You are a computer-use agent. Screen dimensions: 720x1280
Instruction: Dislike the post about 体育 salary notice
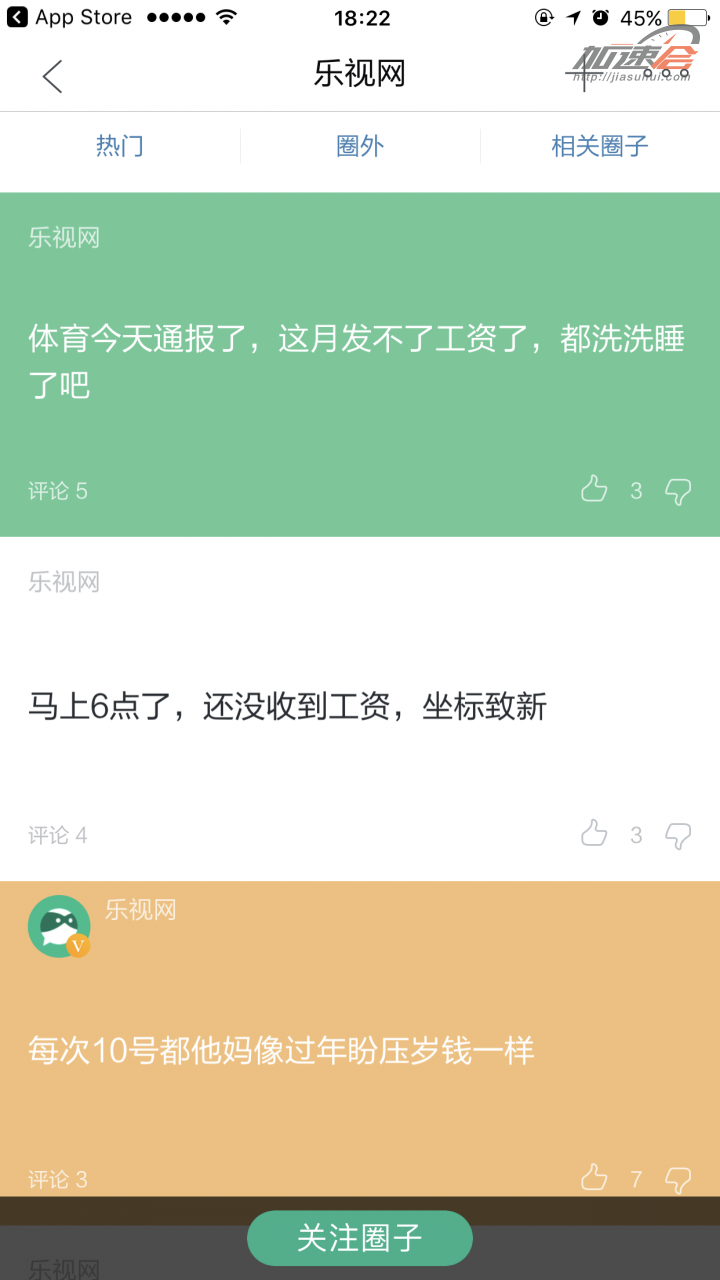(678, 489)
